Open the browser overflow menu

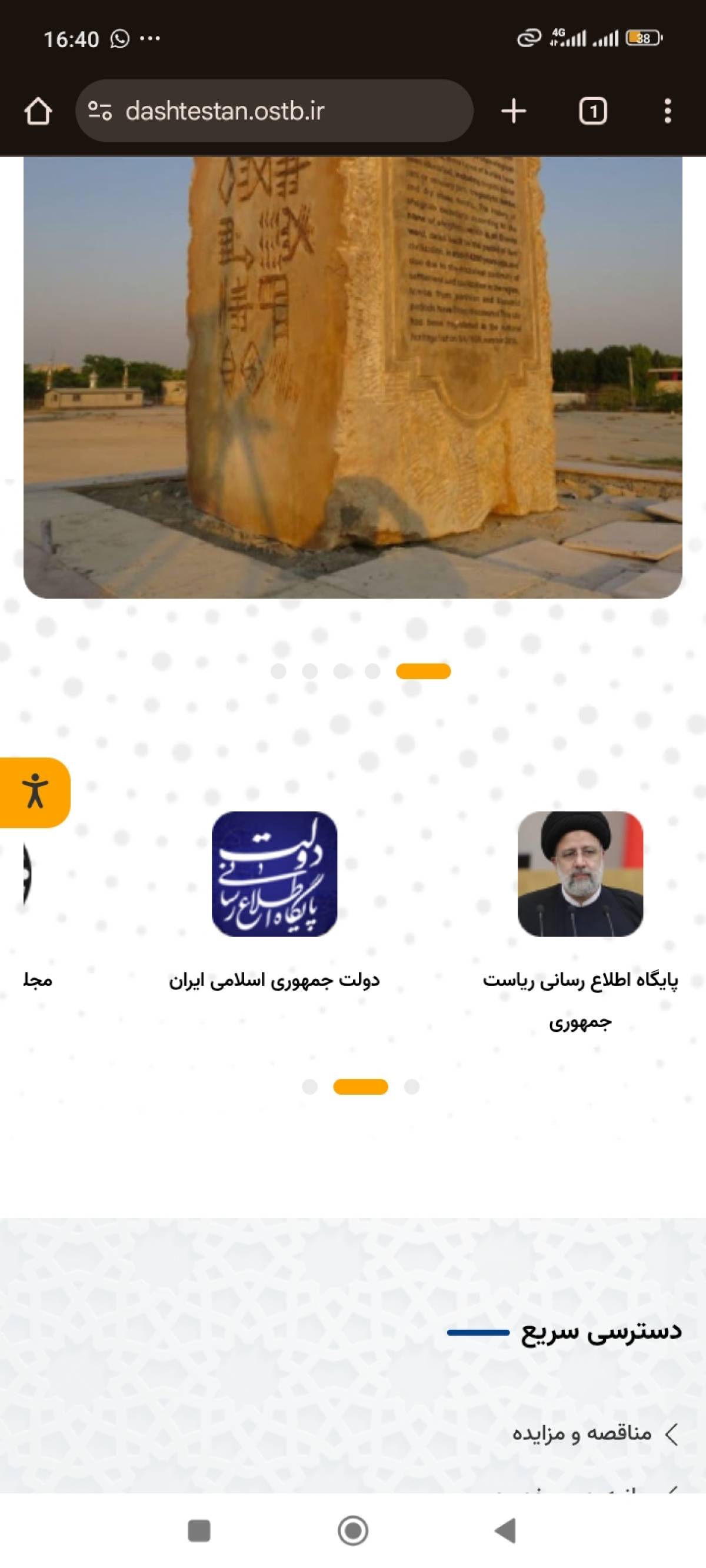click(x=668, y=111)
